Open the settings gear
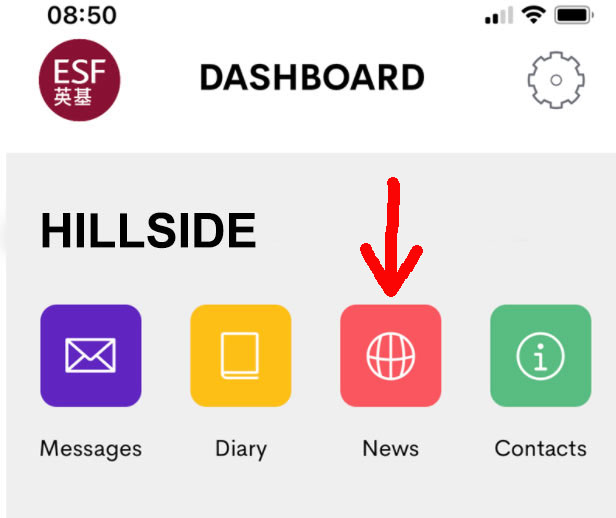This screenshot has width=616, height=518. [554, 79]
